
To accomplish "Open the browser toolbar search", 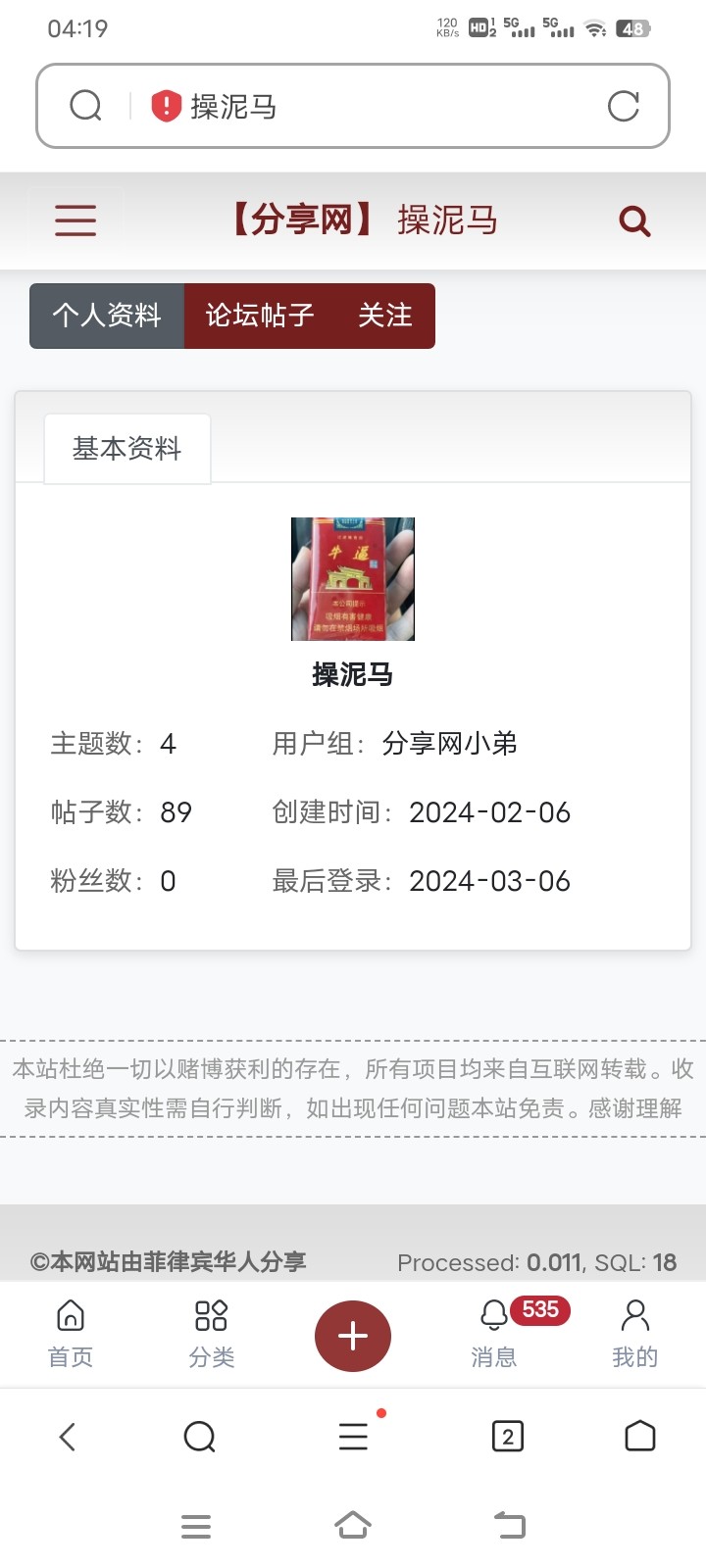I will click(x=199, y=1438).
